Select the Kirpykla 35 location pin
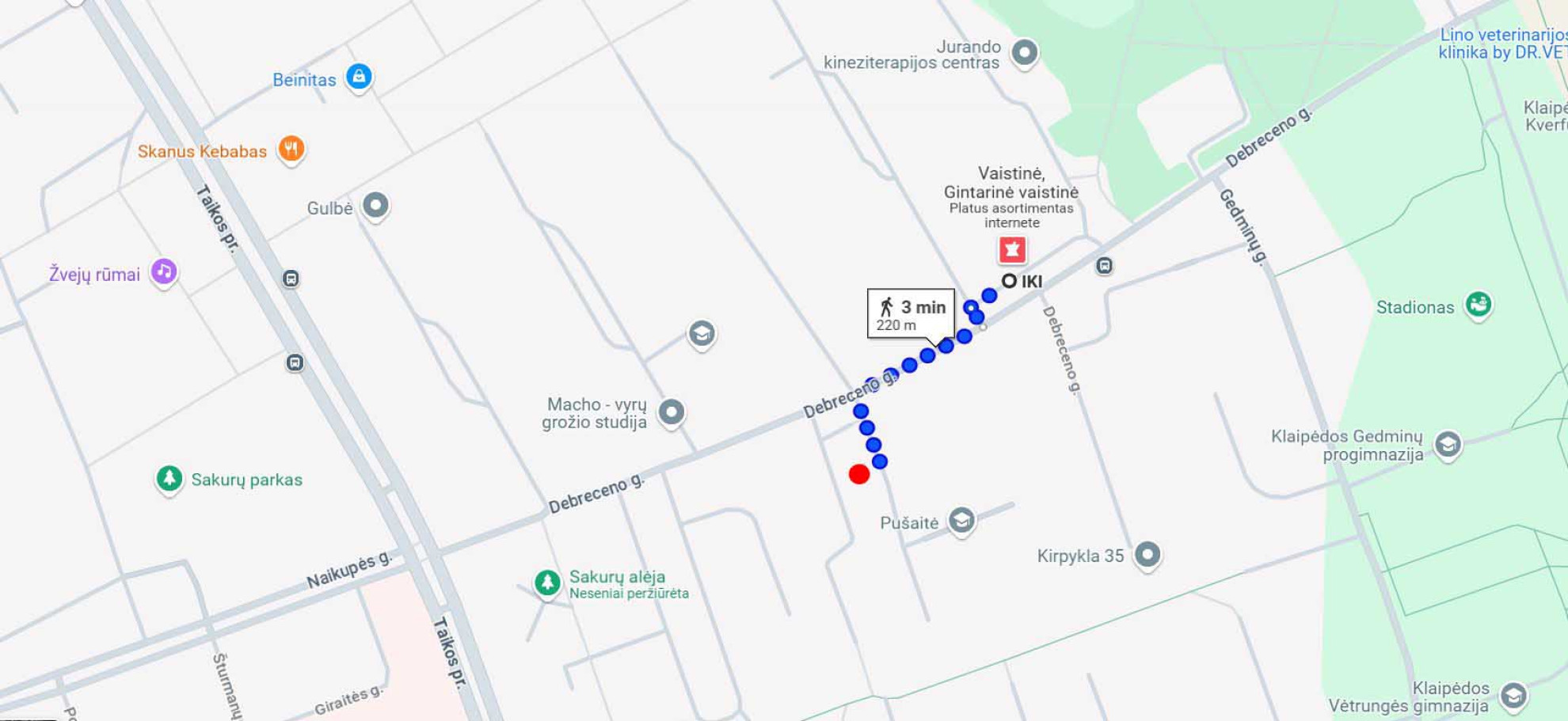This screenshot has height=721, width=1568. point(1147,554)
